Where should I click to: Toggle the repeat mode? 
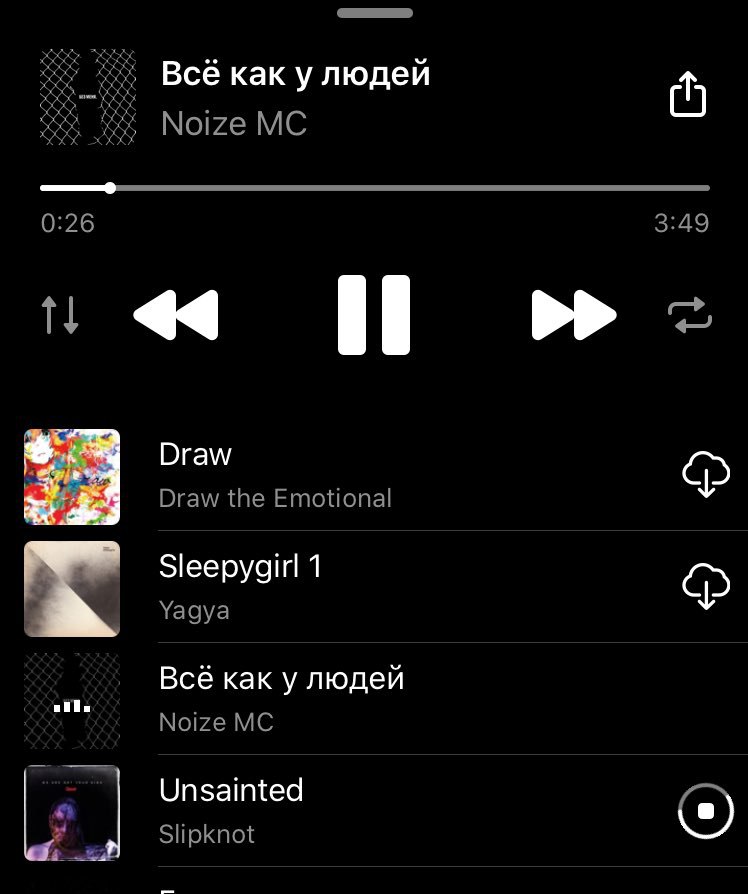(690, 315)
